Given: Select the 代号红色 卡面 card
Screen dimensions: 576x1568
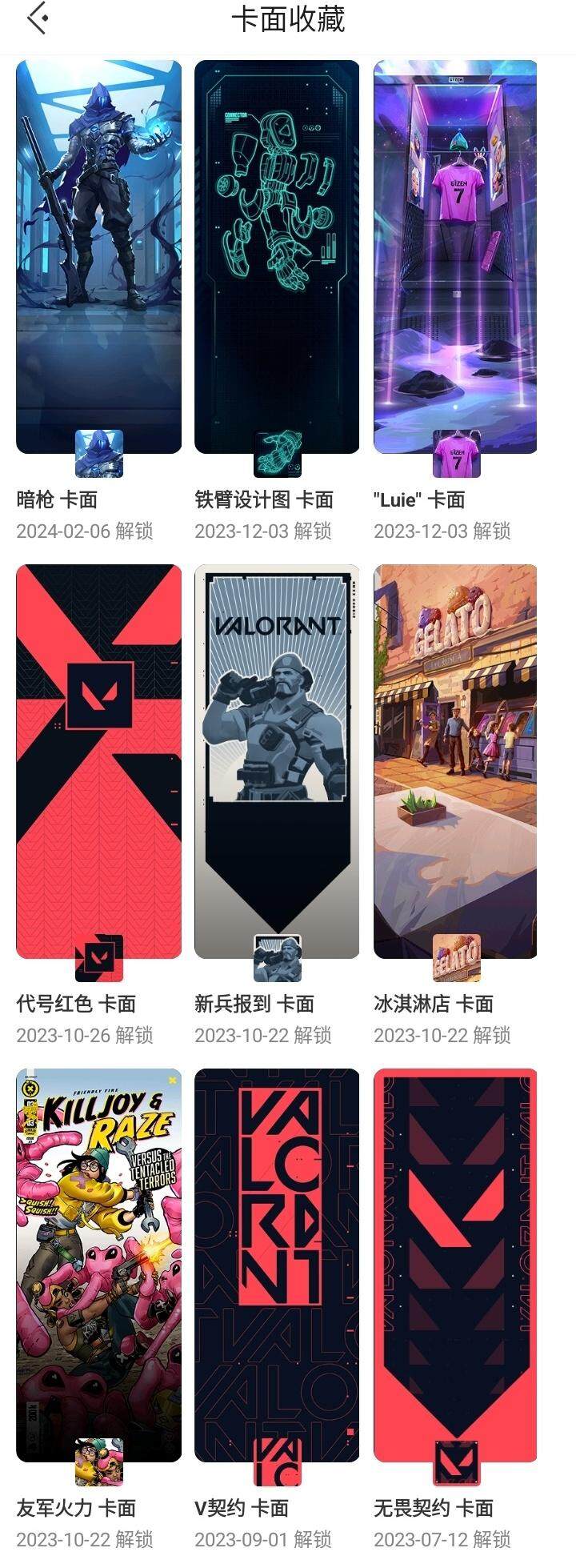Looking at the screenshot, I should [x=98, y=761].
